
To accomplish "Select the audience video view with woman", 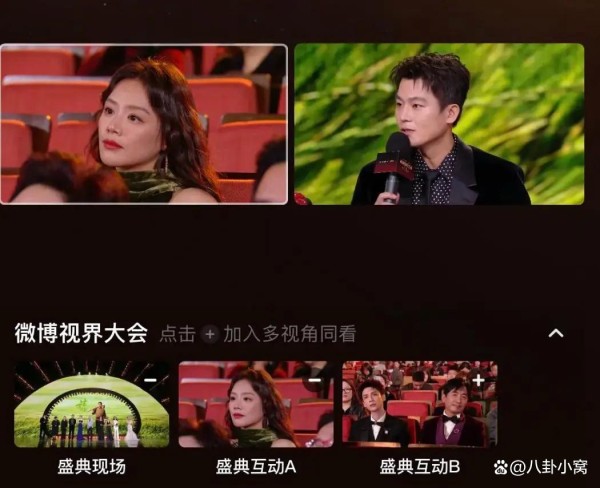I will click(143, 124).
